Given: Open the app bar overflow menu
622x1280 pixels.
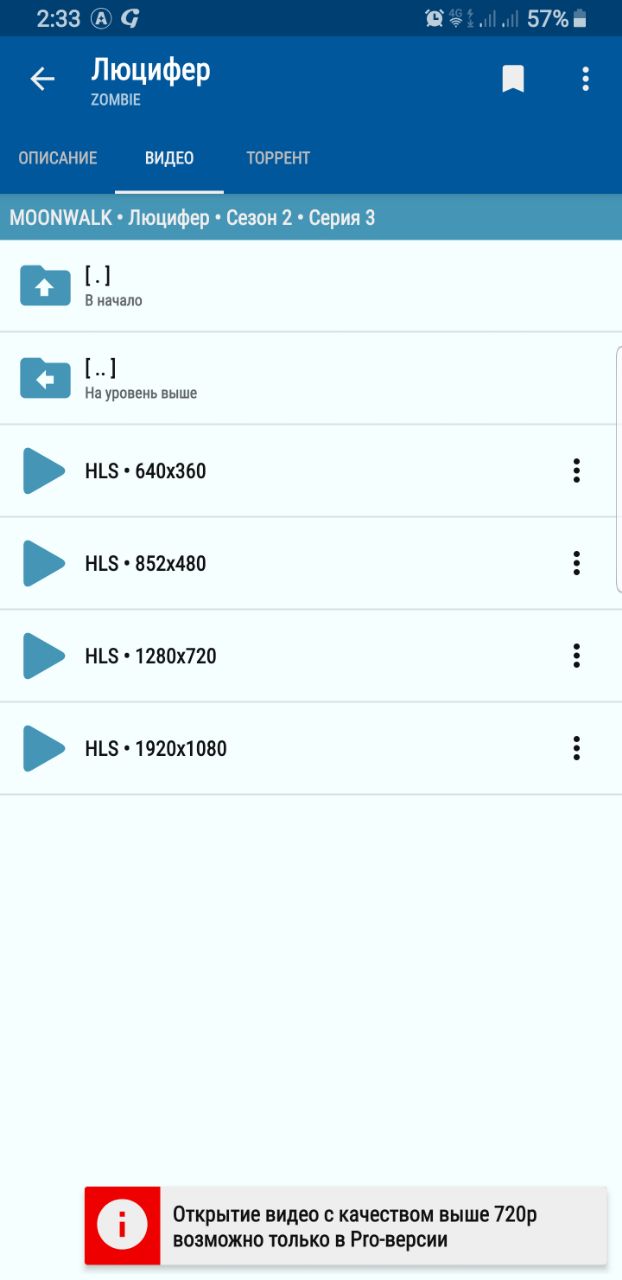Looking at the screenshot, I should point(586,79).
